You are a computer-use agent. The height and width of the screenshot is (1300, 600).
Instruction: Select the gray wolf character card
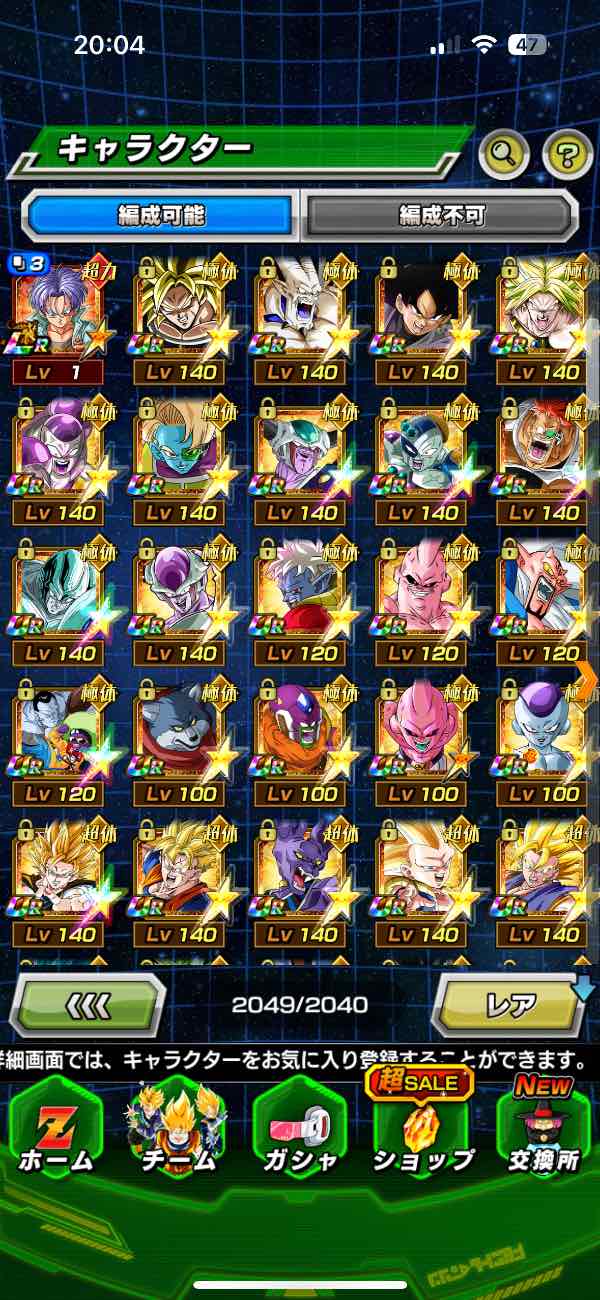click(178, 740)
